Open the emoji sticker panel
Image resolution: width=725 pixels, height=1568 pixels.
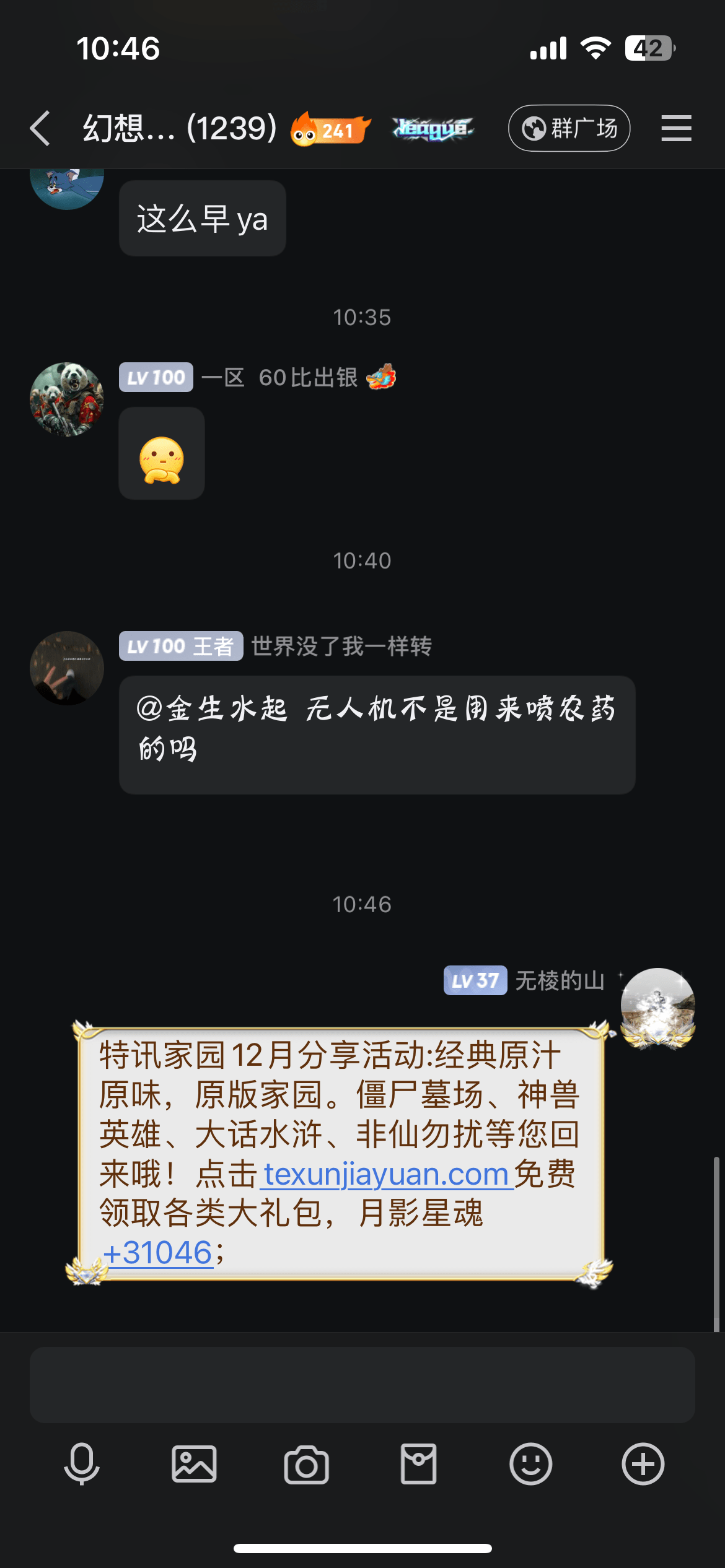point(531,1464)
